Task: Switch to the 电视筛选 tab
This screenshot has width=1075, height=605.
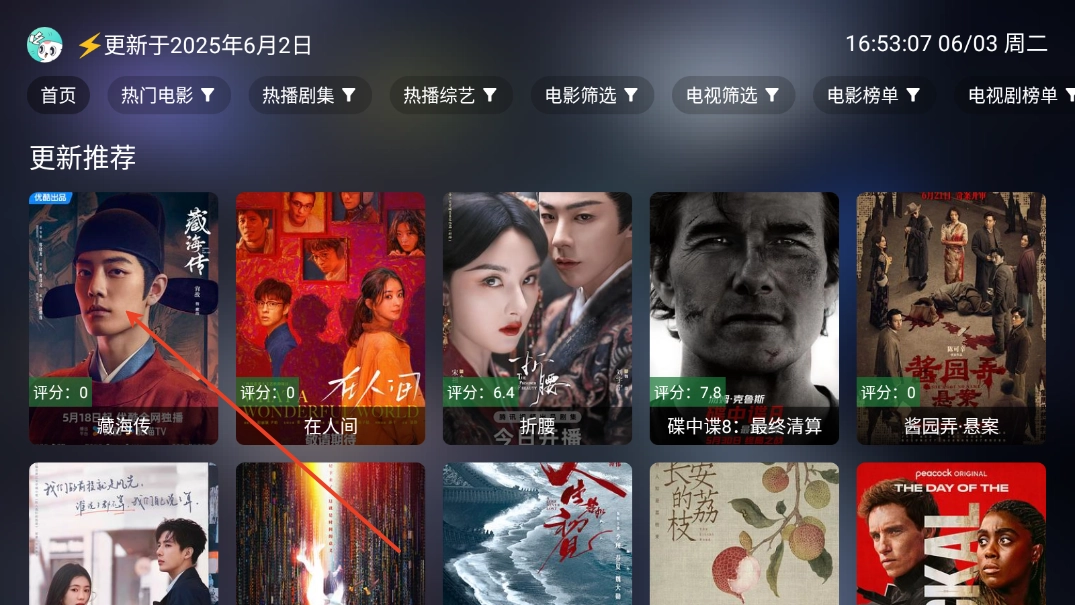Action: [x=732, y=96]
